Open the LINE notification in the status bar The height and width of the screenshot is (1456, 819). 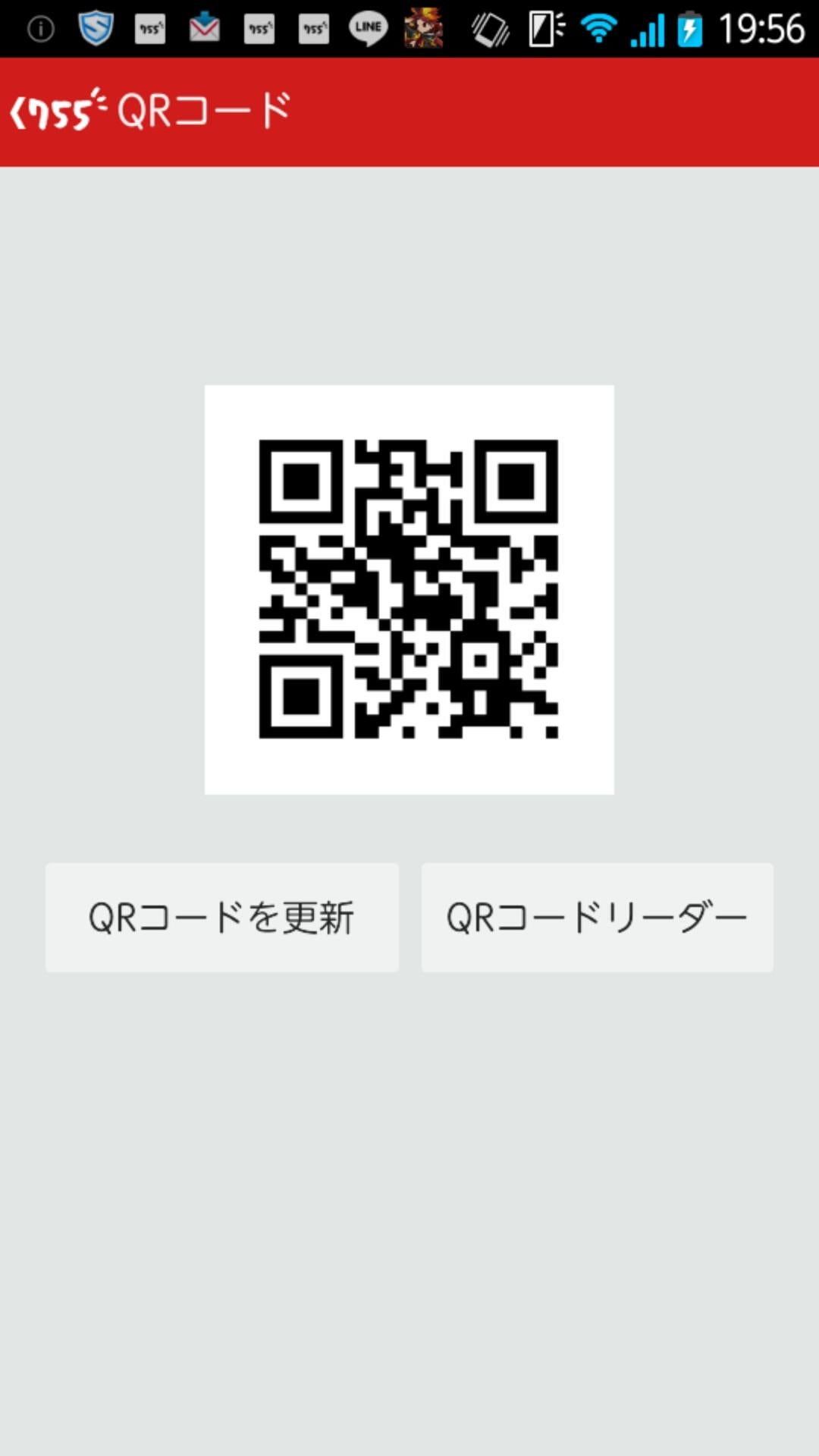pos(368,29)
